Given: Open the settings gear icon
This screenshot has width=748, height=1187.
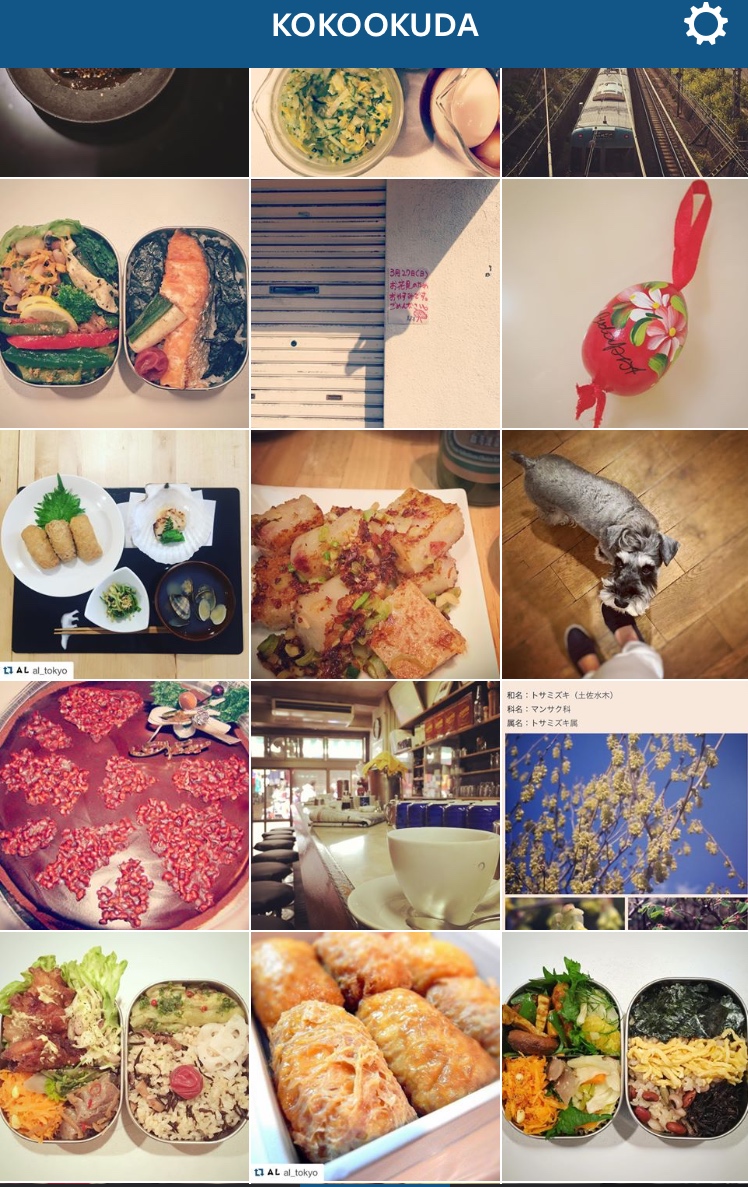Looking at the screenshot, I should [x=705, y=25].
